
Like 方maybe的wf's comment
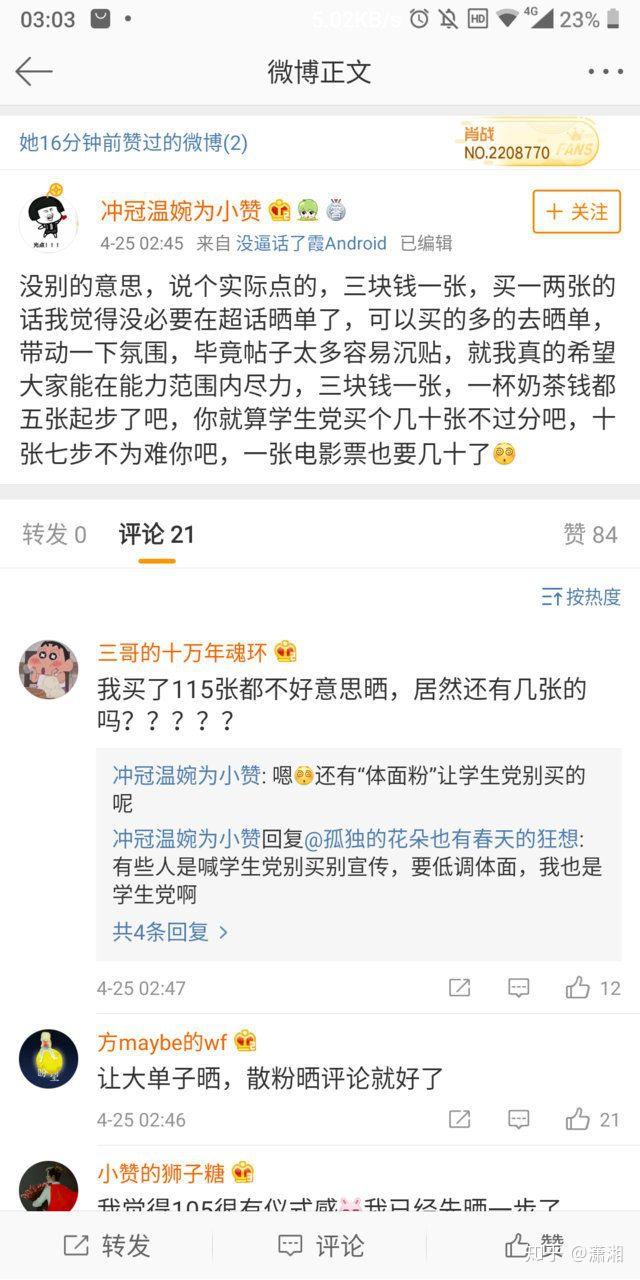tap(592, 1119)
